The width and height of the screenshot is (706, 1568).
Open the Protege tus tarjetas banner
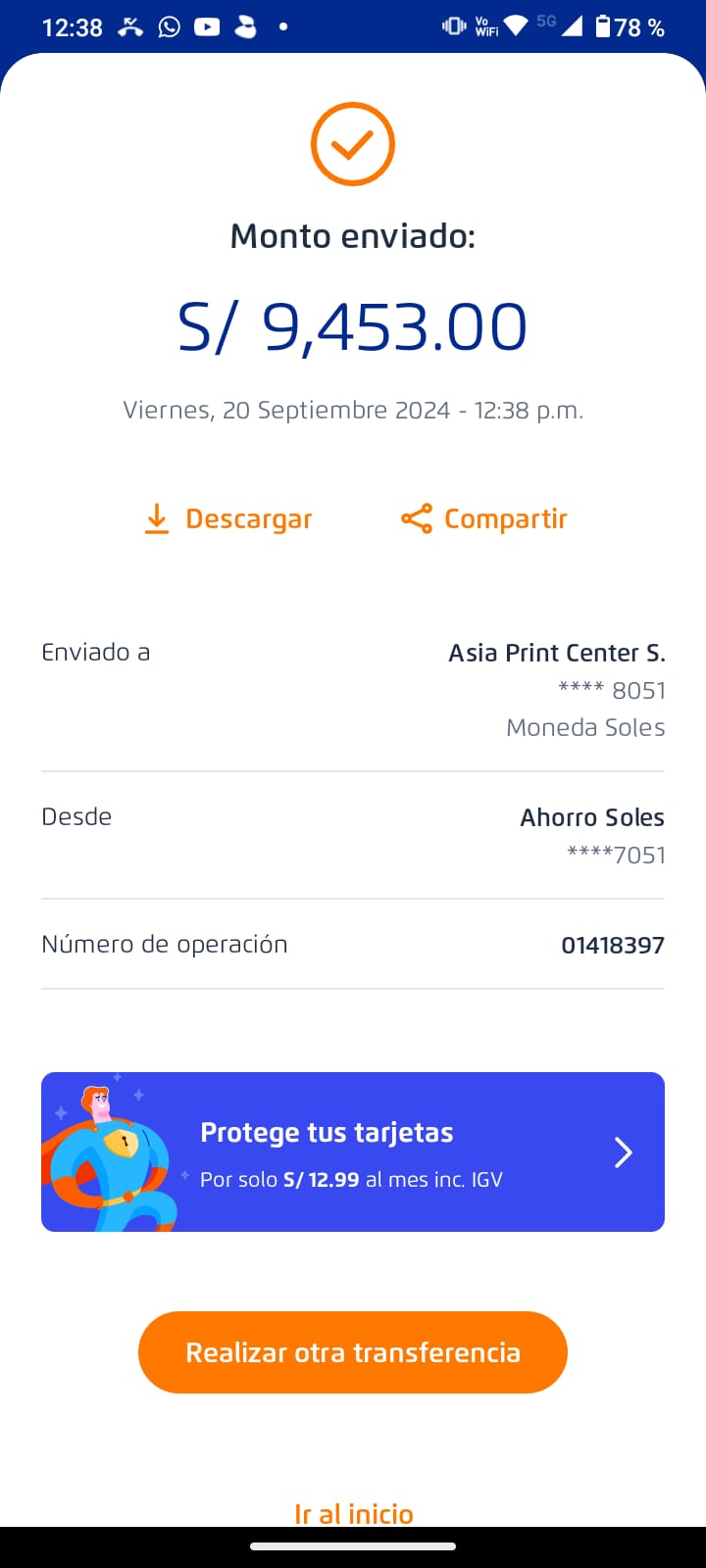353,1151
